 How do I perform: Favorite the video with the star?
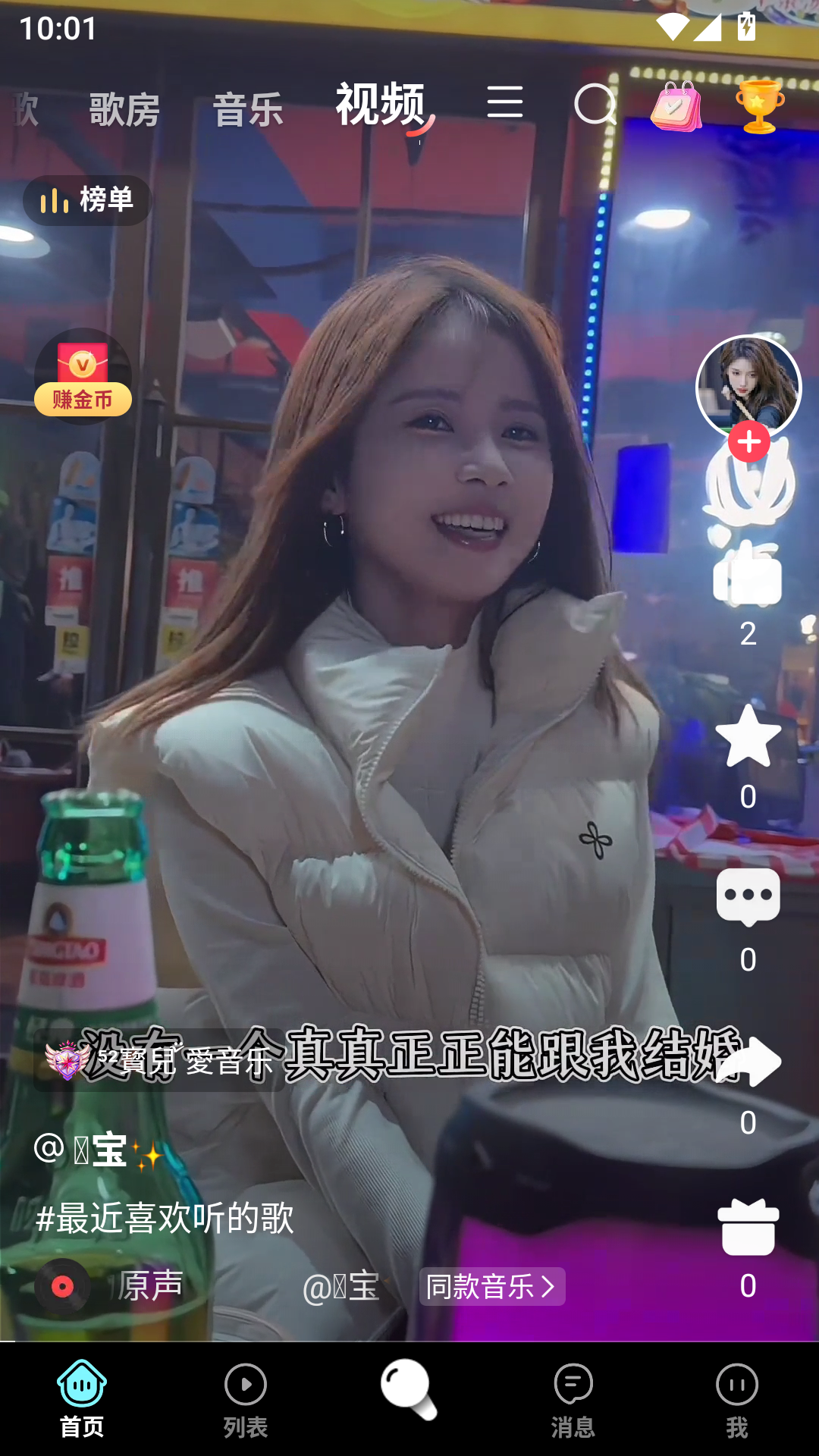coord(748,737)
